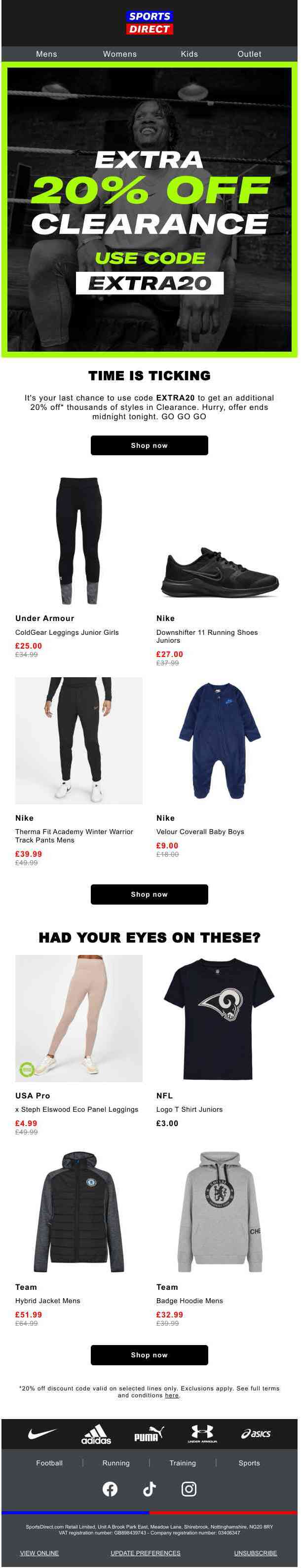The height and width of the screenshot is (1568, 301).
Task: Open NFL Logo T Shirt Juniors
Action: pos(220,1019)
